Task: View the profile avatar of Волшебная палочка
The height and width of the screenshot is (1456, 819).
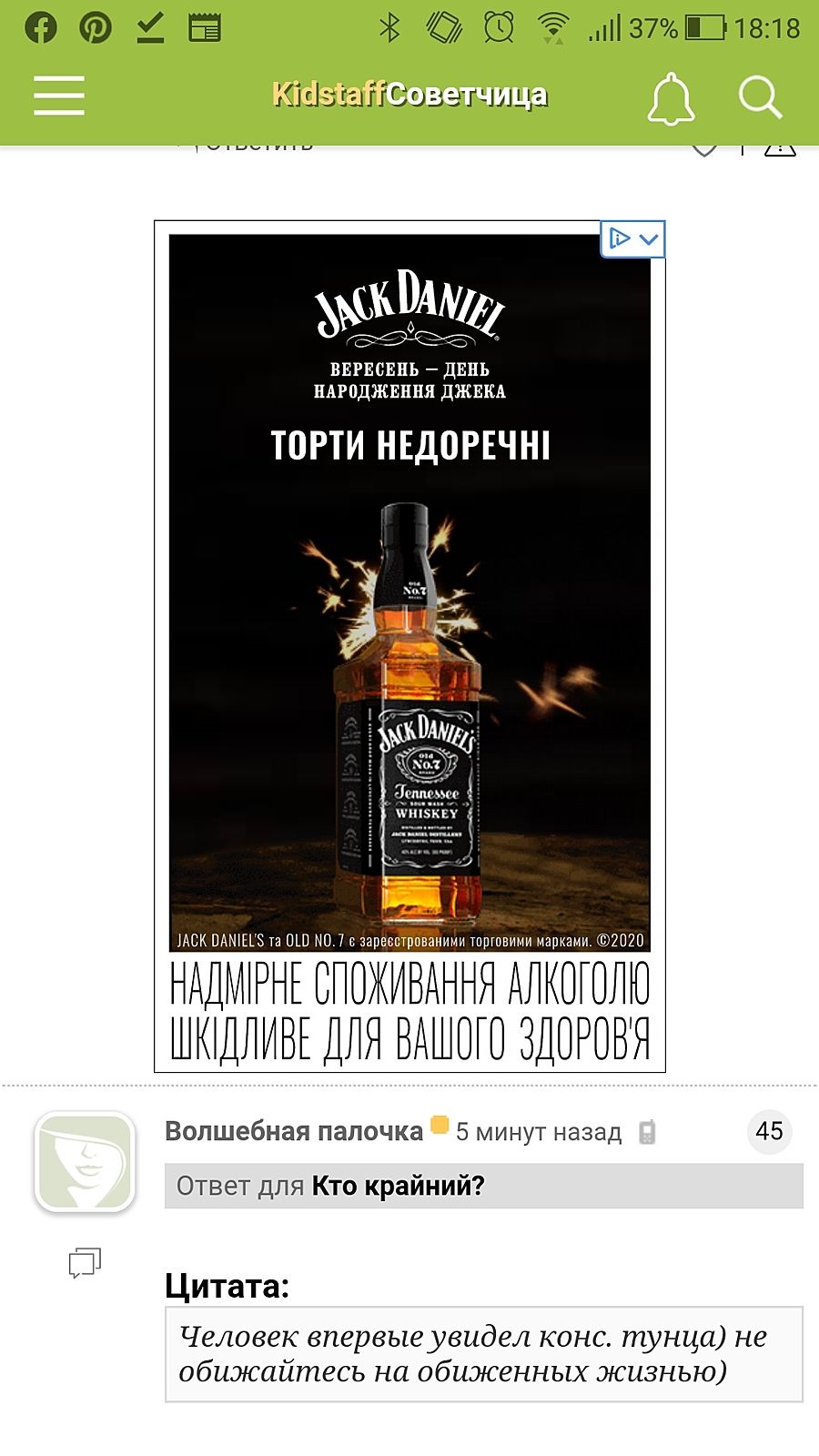Action: coord(85,1161)
